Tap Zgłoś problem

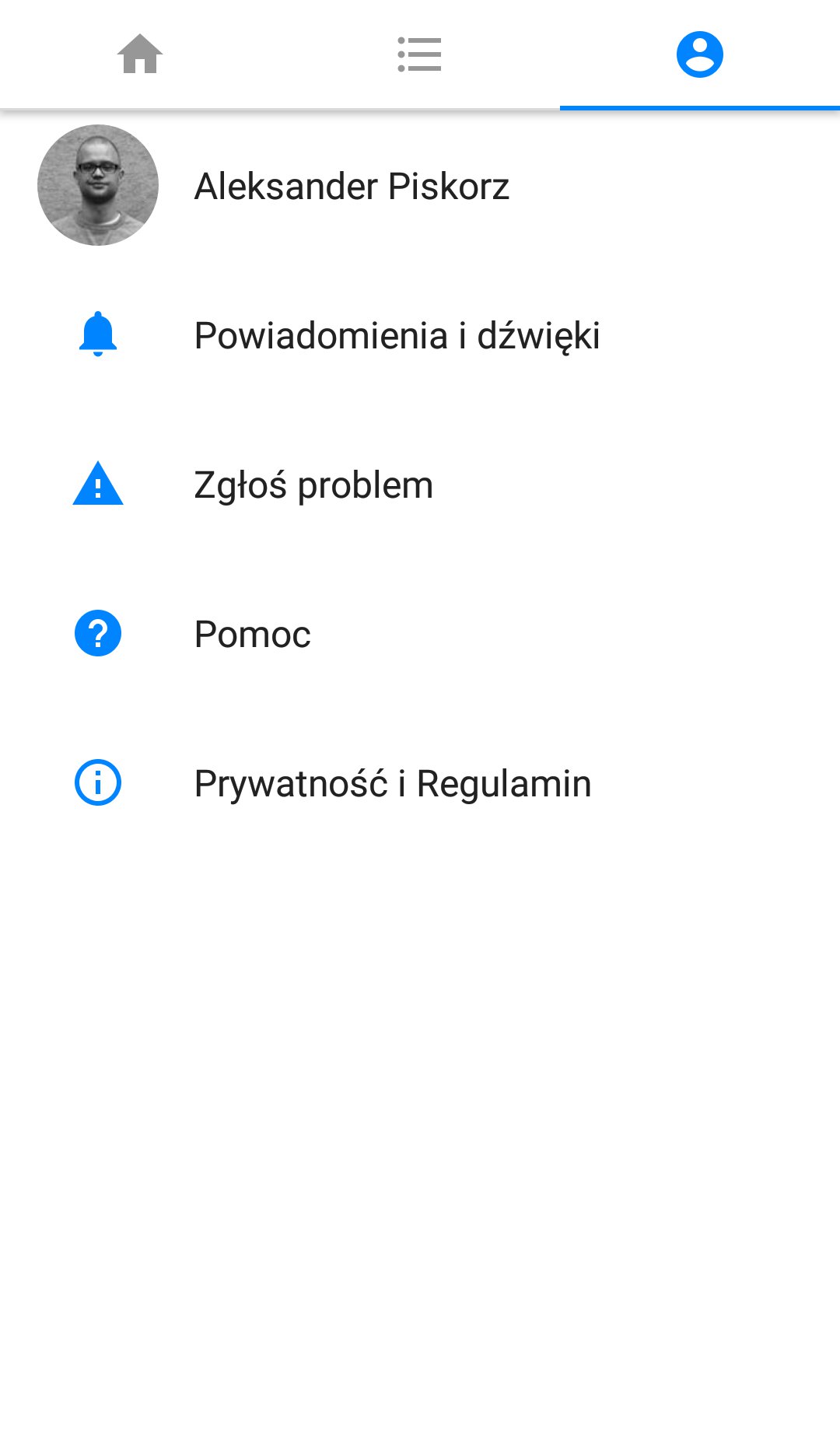point(313,485)
